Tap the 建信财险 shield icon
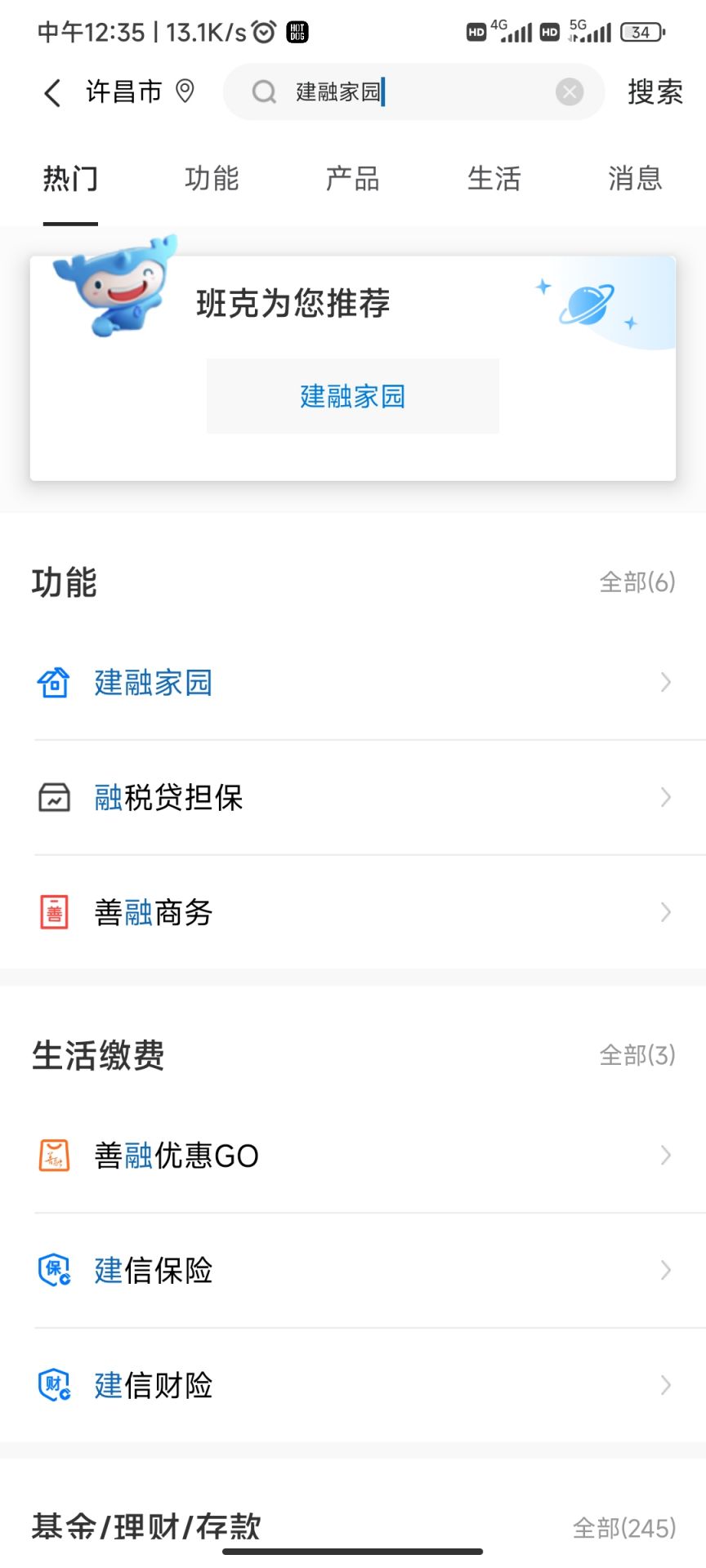Image resolution: width=706 pixels, height=1568 pixels. click(x=52, y=1385)
